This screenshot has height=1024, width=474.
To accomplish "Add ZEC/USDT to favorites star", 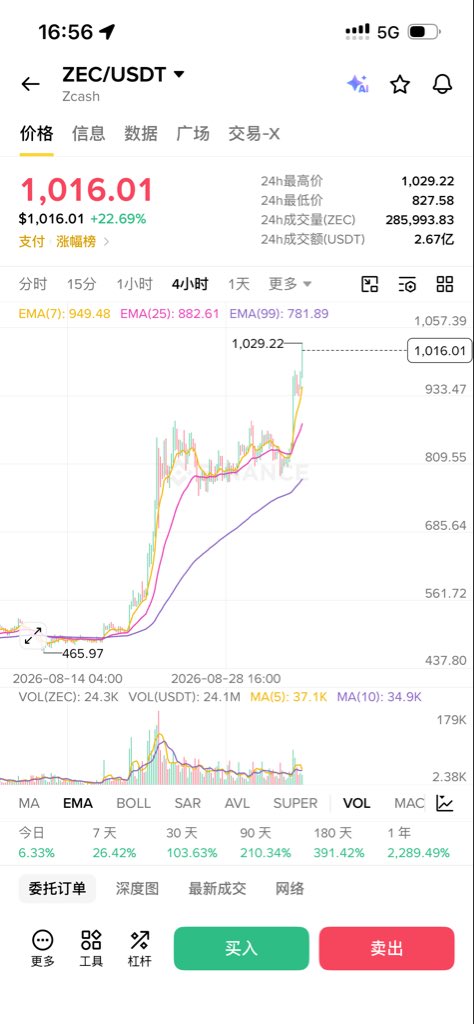I will (400, 84).
